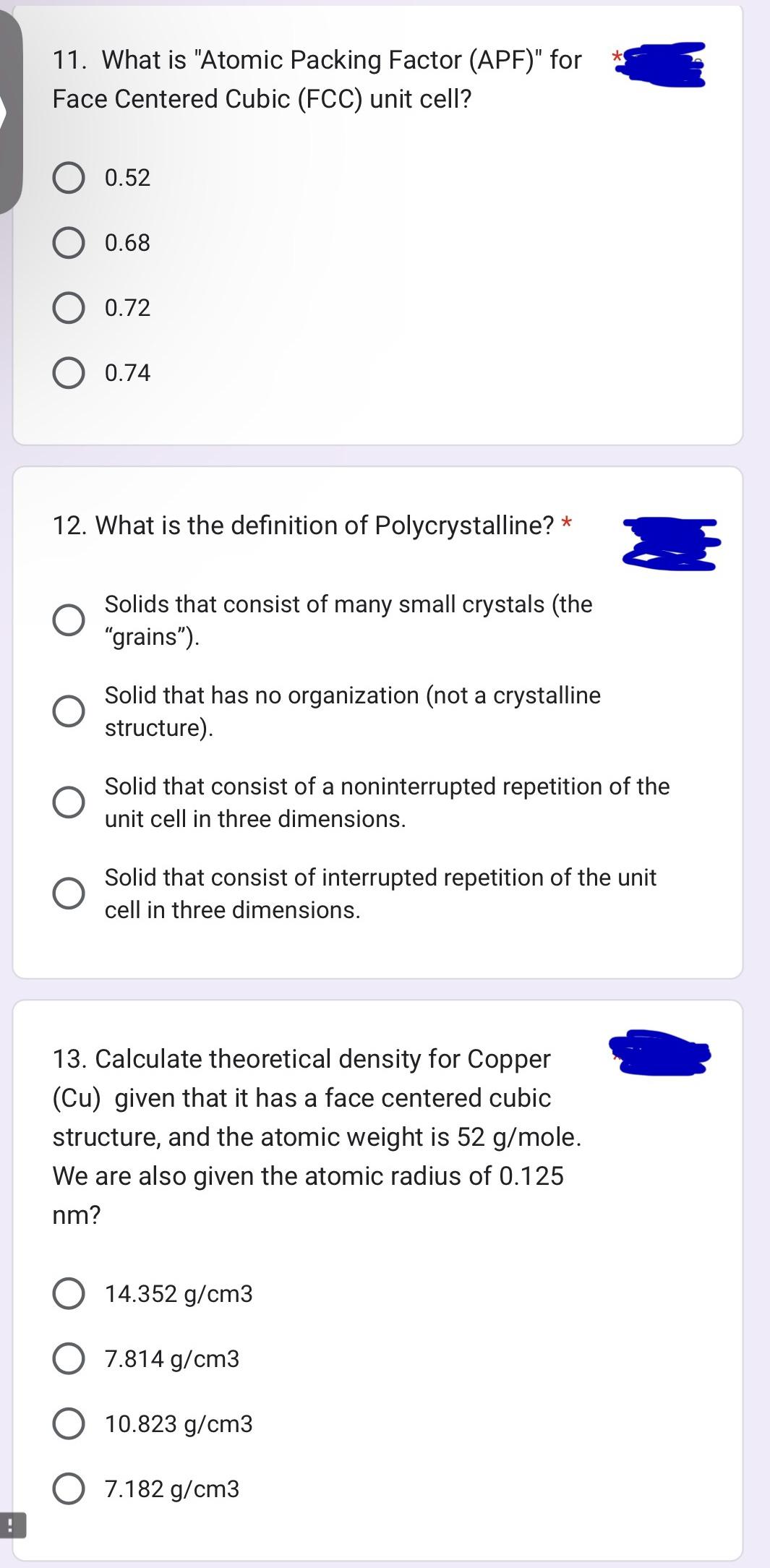Select 'no organization (not a crystalline structure)' option

click(x=69, y=711)
